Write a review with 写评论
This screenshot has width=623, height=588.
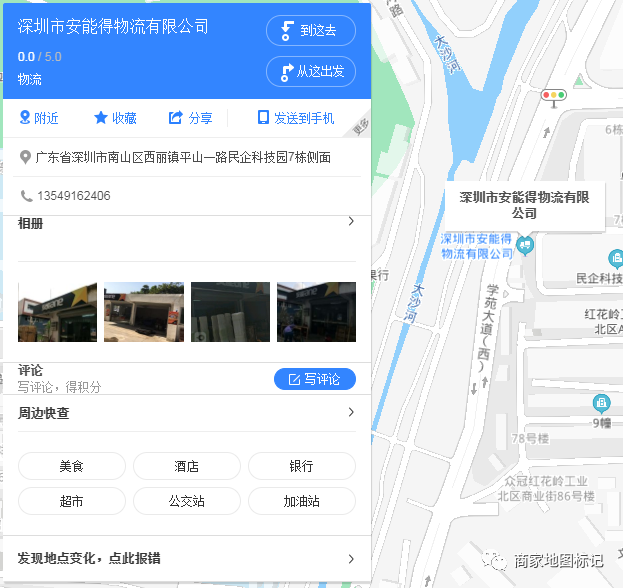tap(314, 379)
